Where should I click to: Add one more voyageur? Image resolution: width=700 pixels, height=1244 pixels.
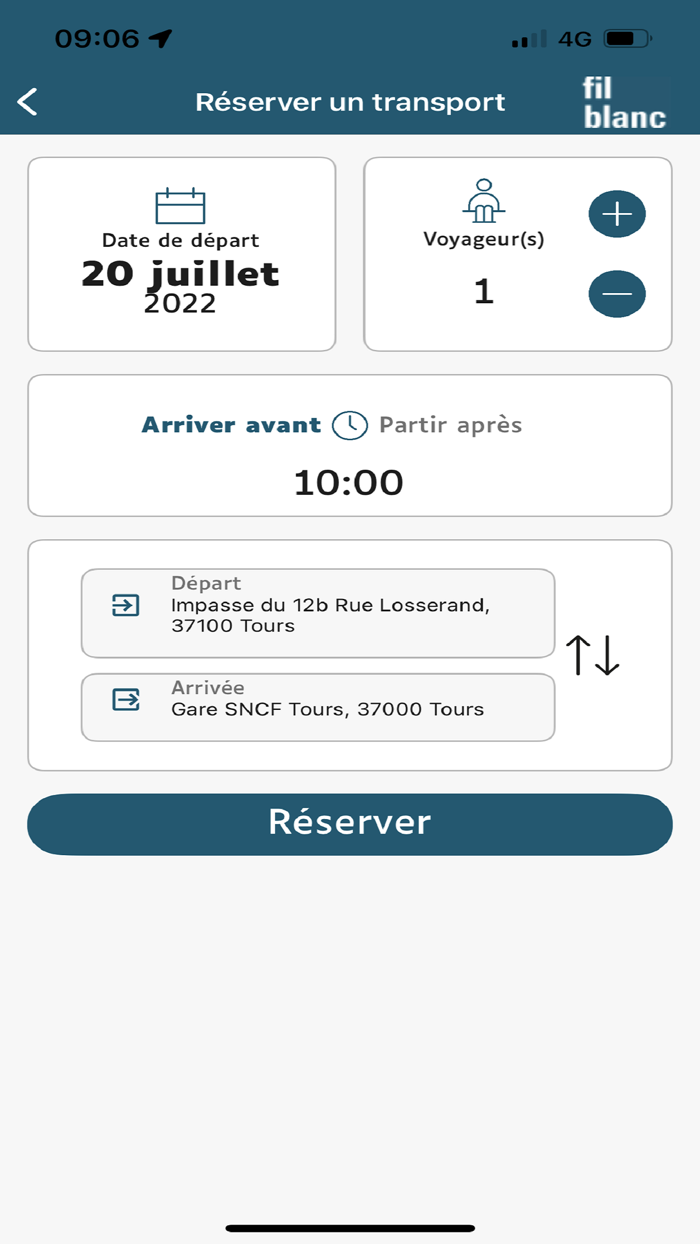(x=617, y=215)
